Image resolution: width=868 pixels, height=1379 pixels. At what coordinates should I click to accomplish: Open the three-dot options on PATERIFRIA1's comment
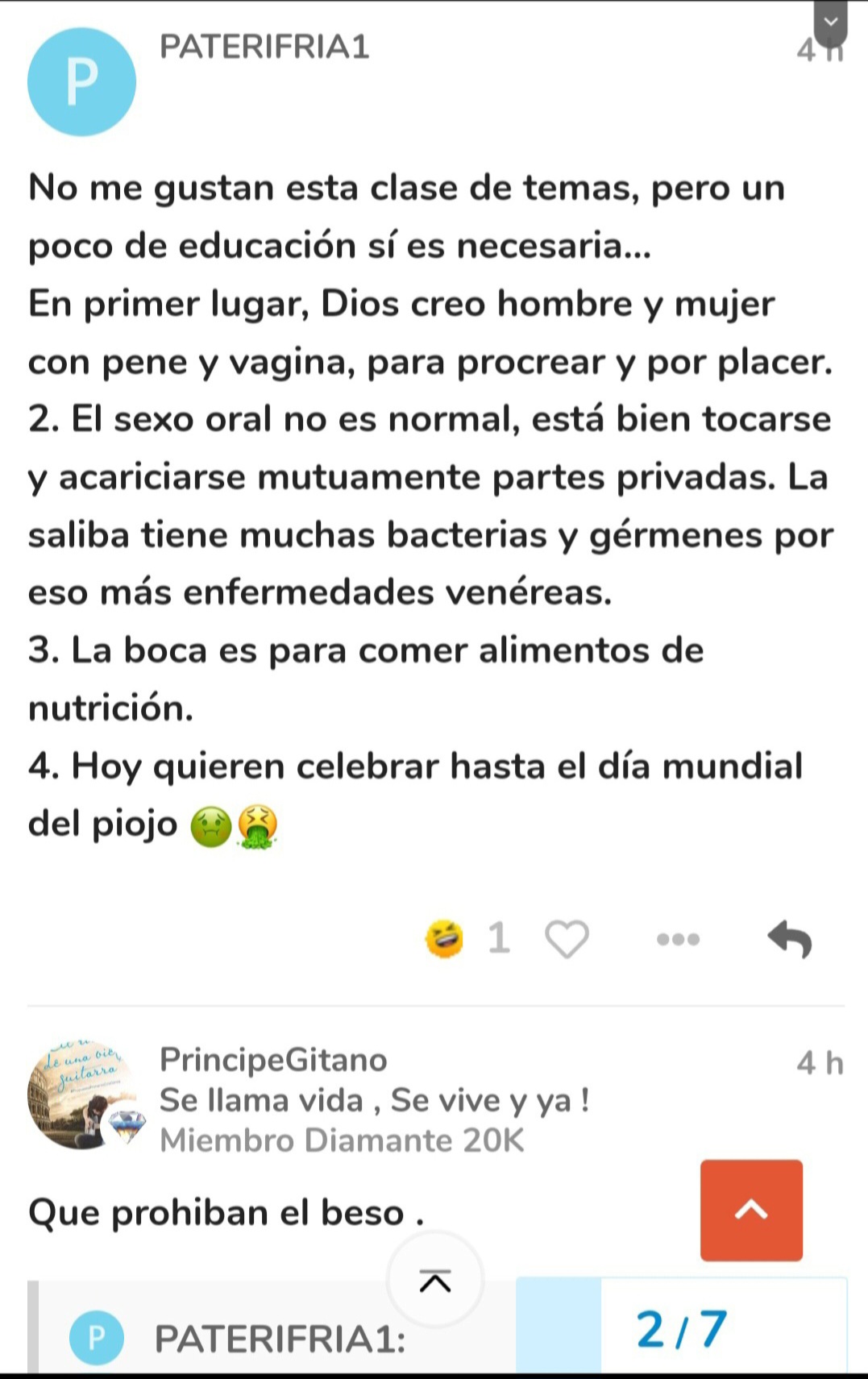679,939
